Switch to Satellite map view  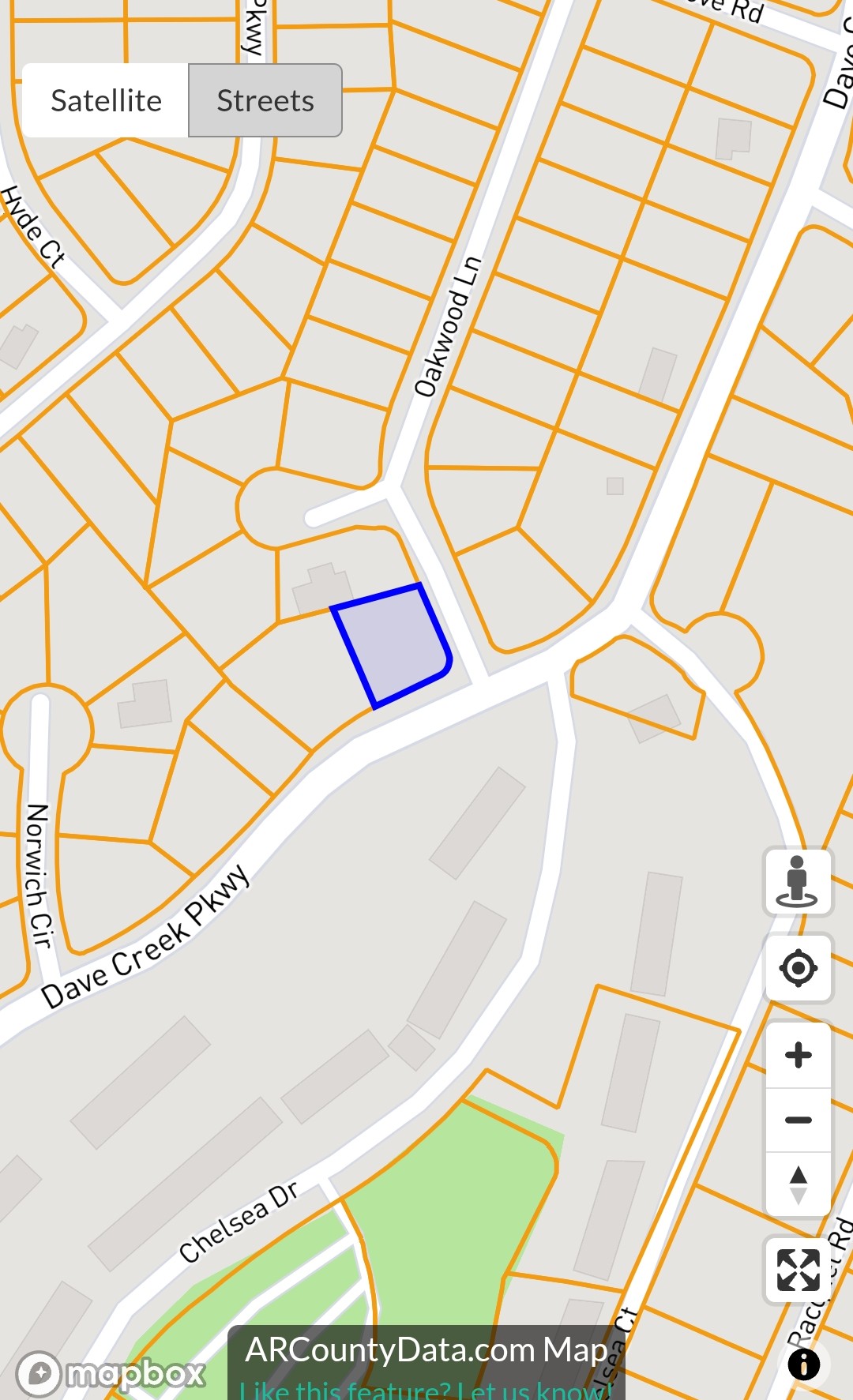[106, 101]
